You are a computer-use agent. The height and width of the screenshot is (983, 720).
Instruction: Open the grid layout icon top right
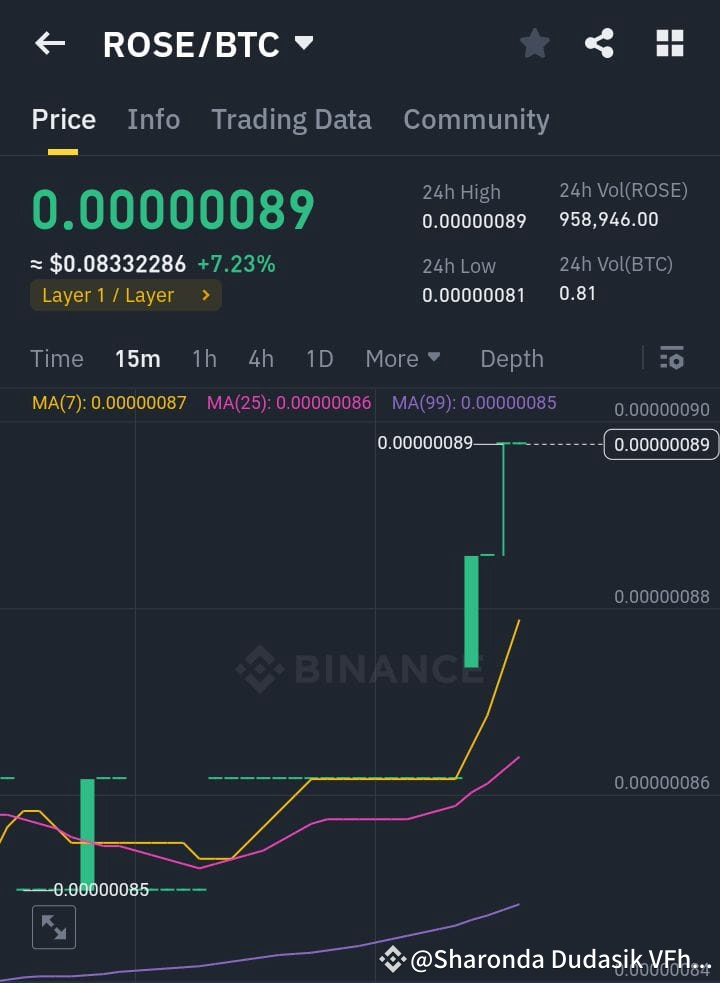pos(669,43)
